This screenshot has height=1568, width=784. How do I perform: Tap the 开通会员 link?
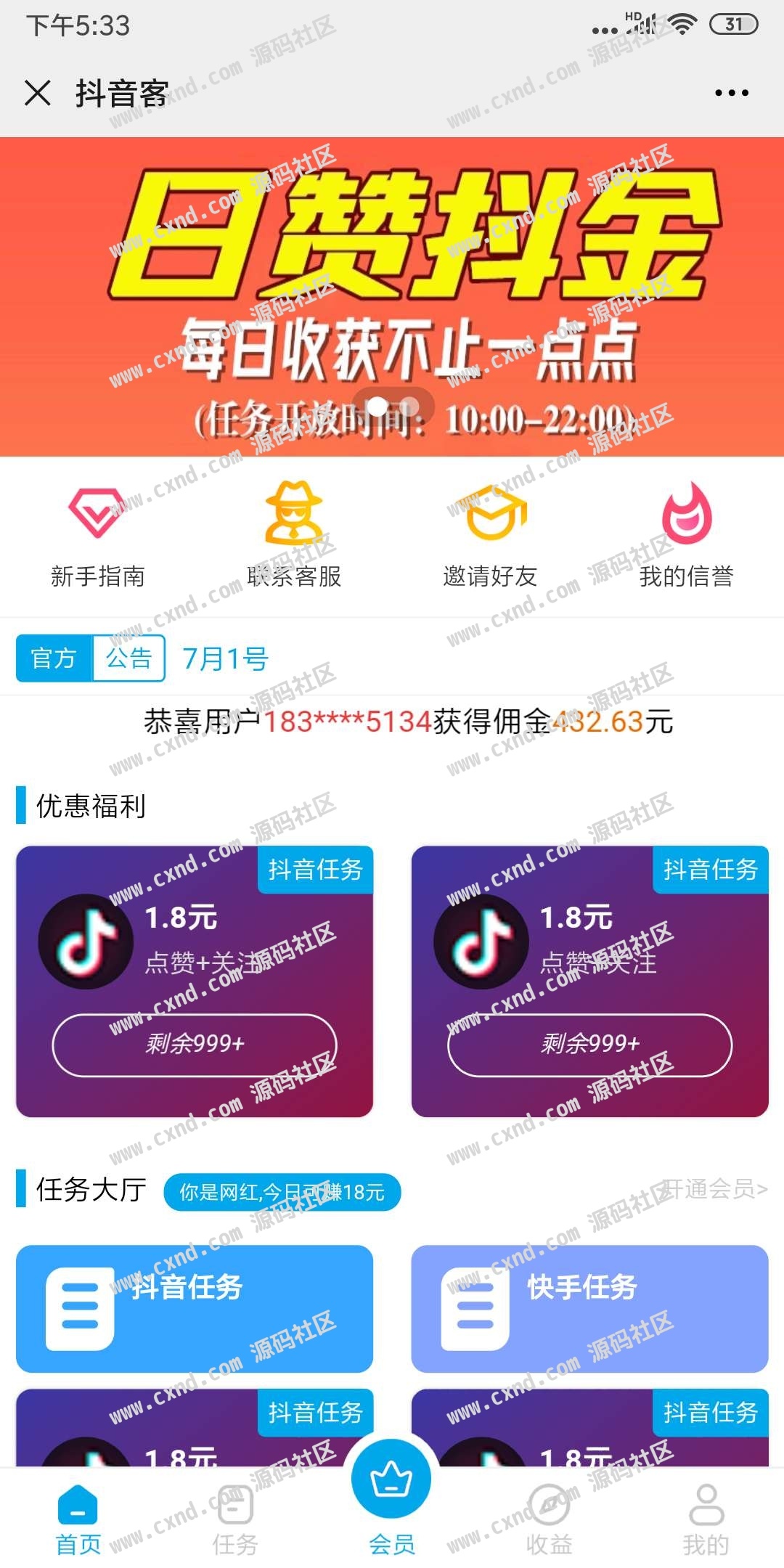[x=715, y=1189]
